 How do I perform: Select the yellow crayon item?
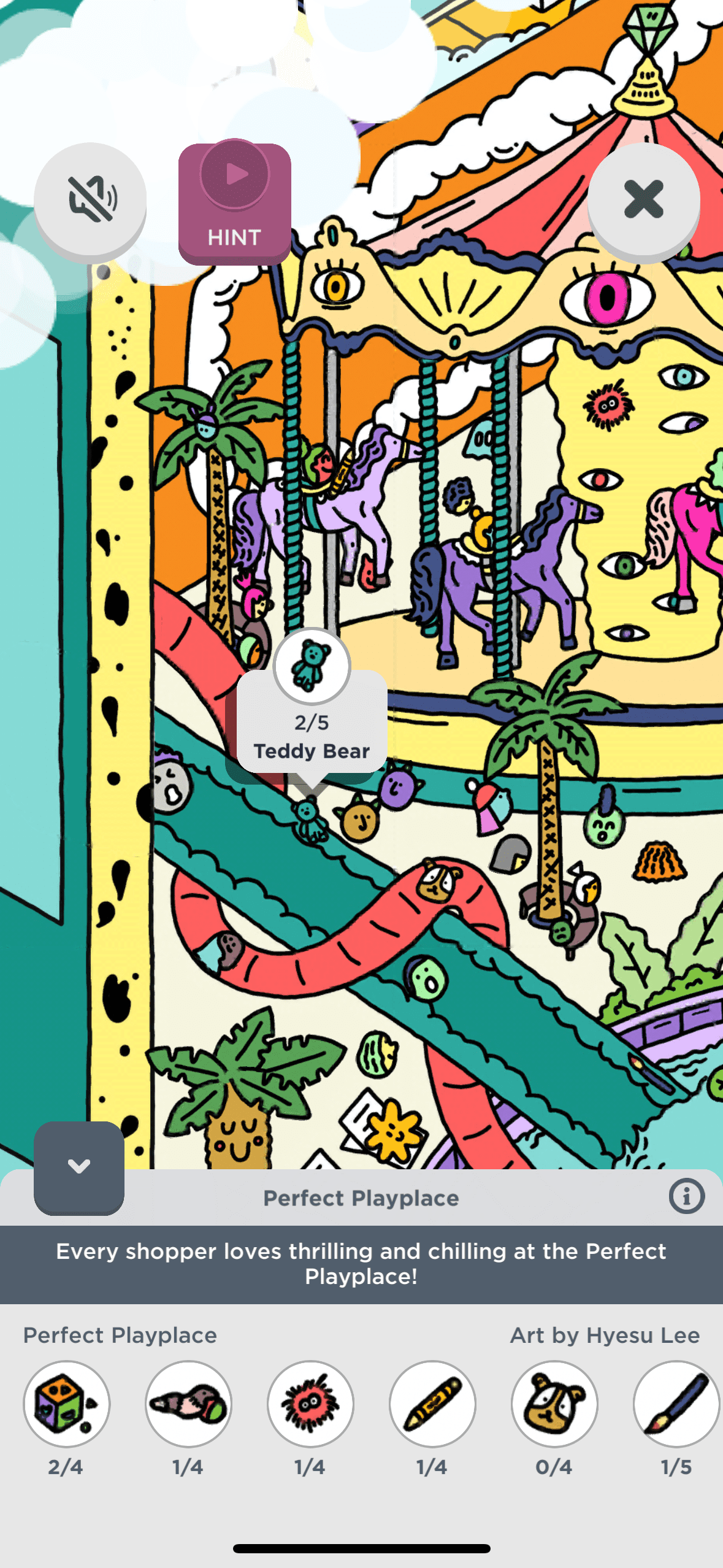[432, 1404]
